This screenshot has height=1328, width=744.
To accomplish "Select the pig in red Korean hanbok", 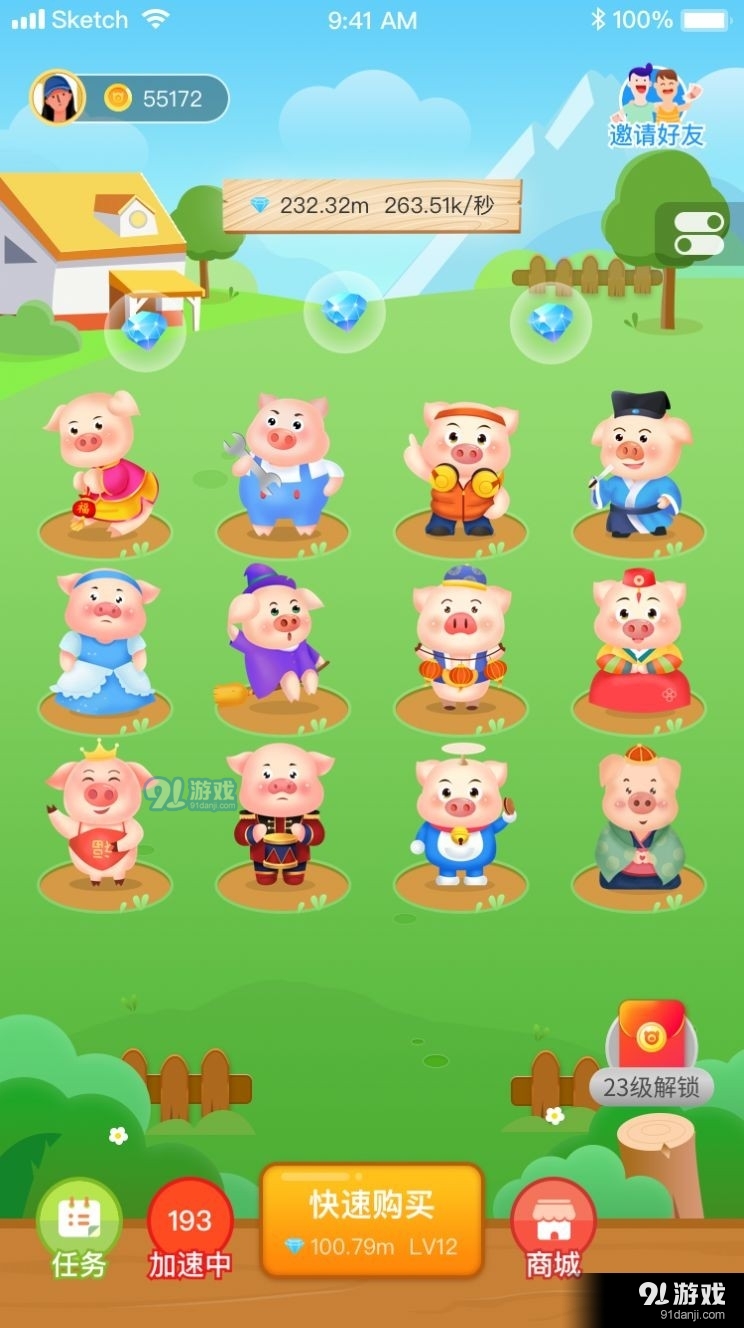I will click(638, 640).
